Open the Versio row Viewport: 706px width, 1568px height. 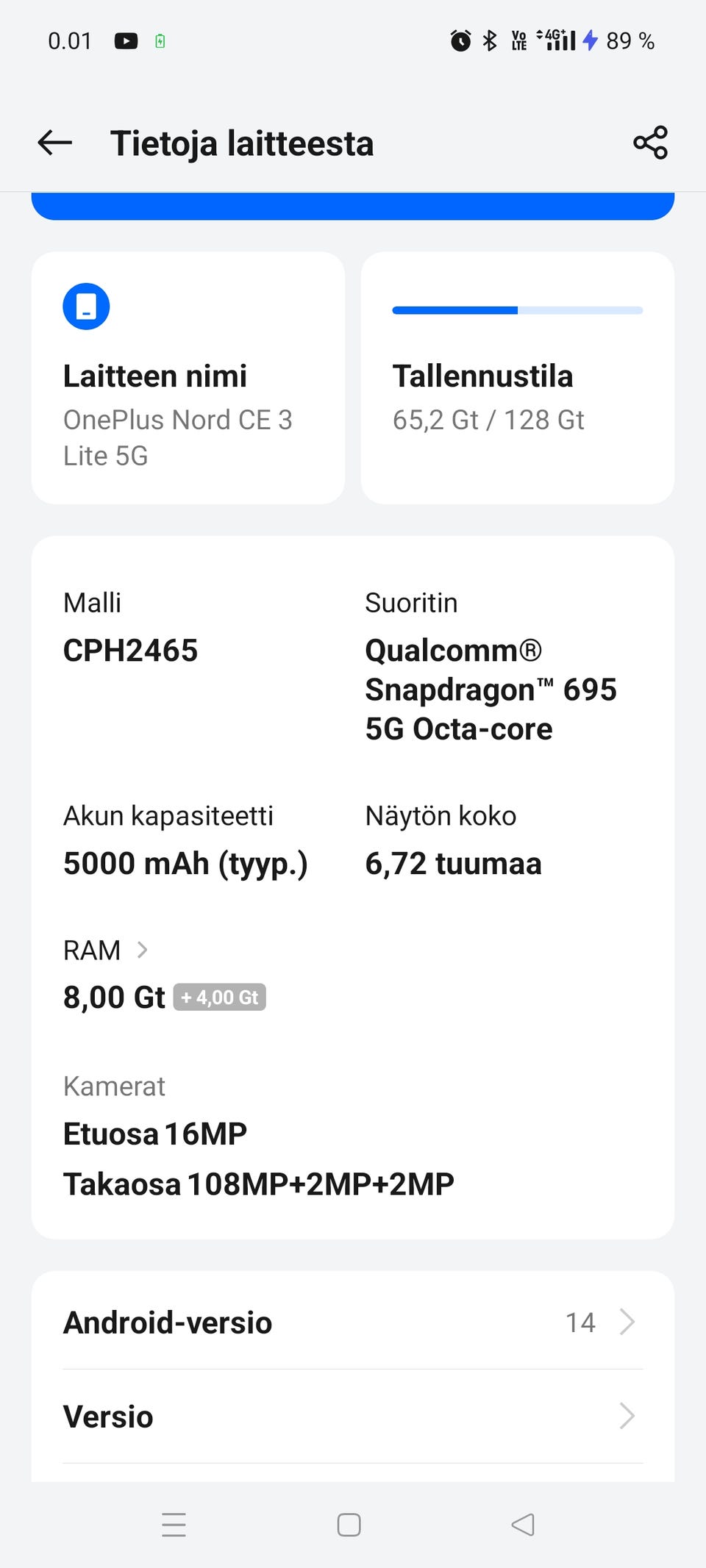(353, 1416)
